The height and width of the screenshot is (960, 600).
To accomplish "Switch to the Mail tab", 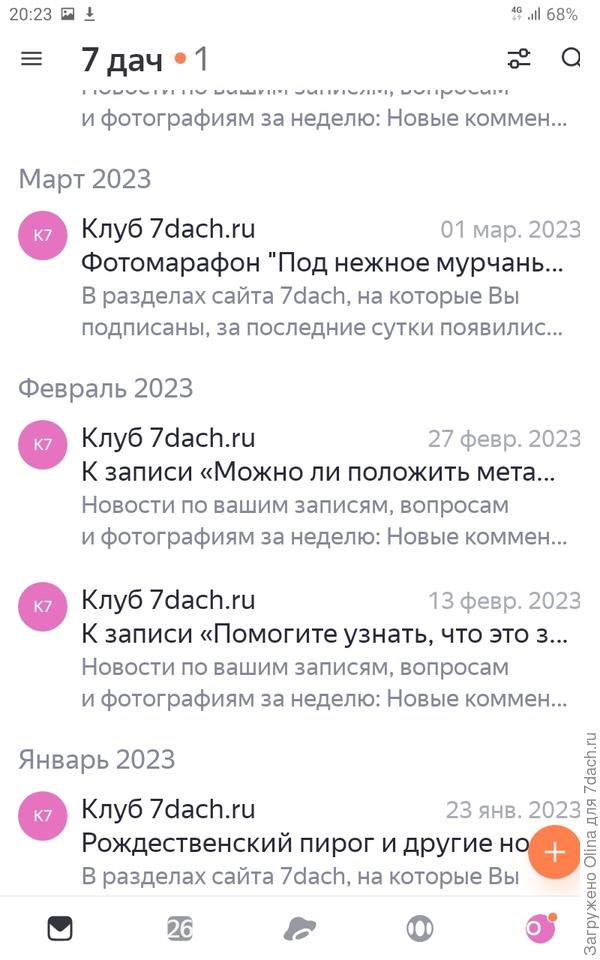I will [x=60, y=928].
